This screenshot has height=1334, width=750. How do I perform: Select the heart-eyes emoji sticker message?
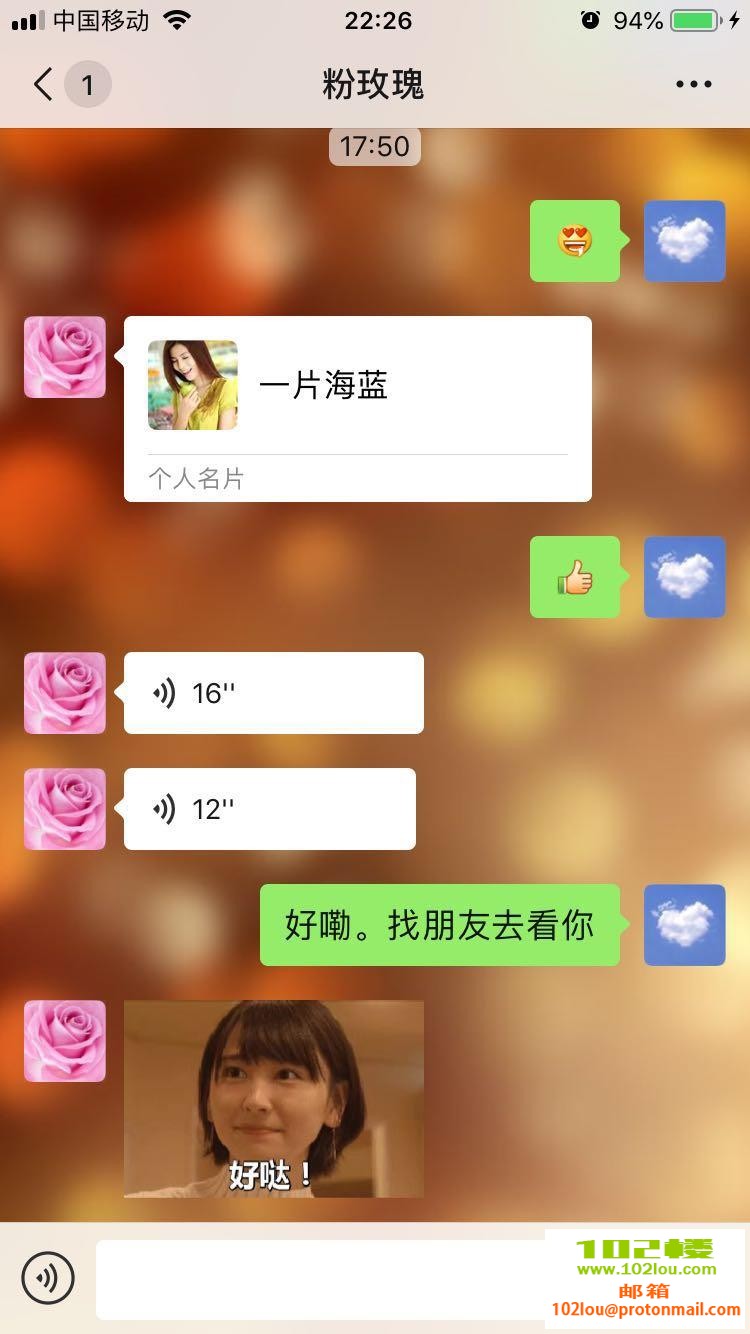(x=575, y=241)
